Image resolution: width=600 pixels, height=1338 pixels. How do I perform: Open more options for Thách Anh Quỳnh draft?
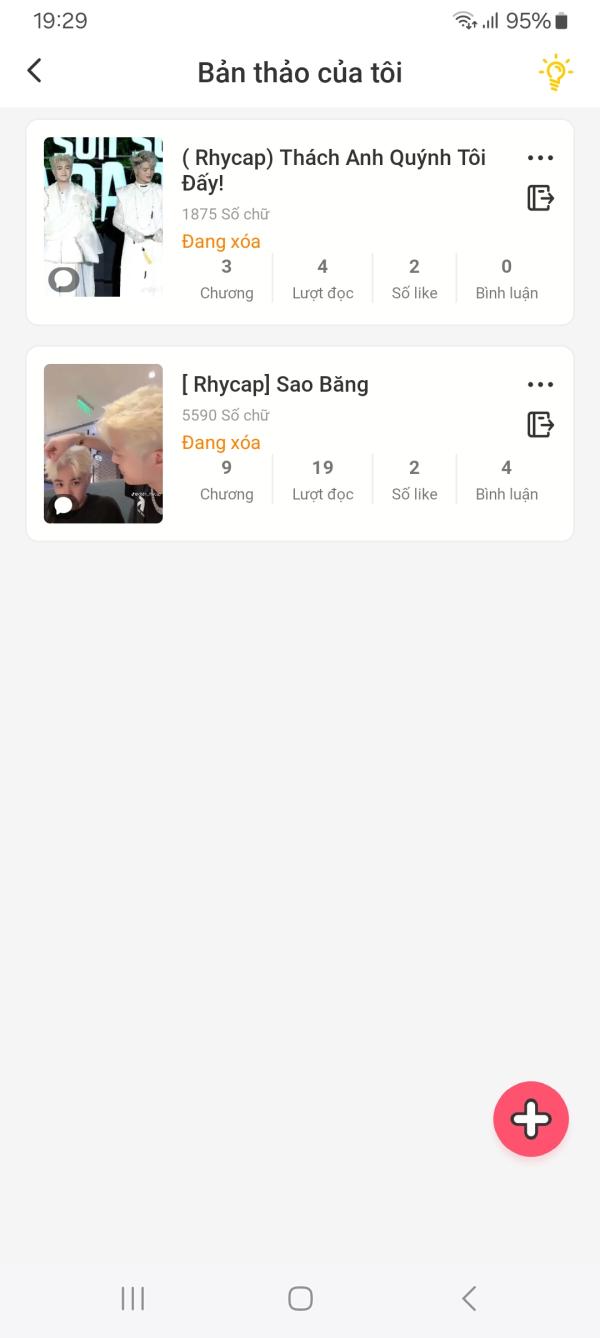pos(540,158)
